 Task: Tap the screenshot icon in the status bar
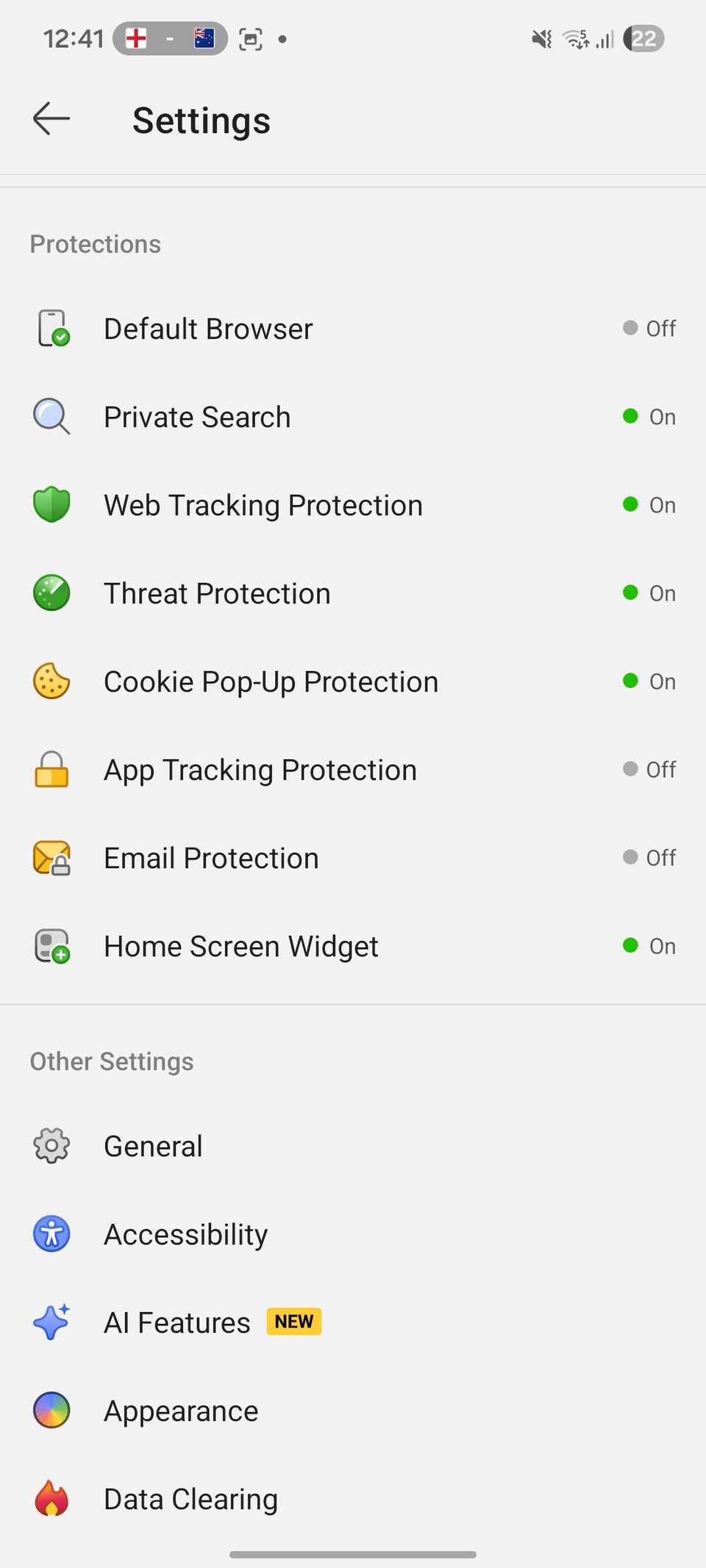(251, 39)
